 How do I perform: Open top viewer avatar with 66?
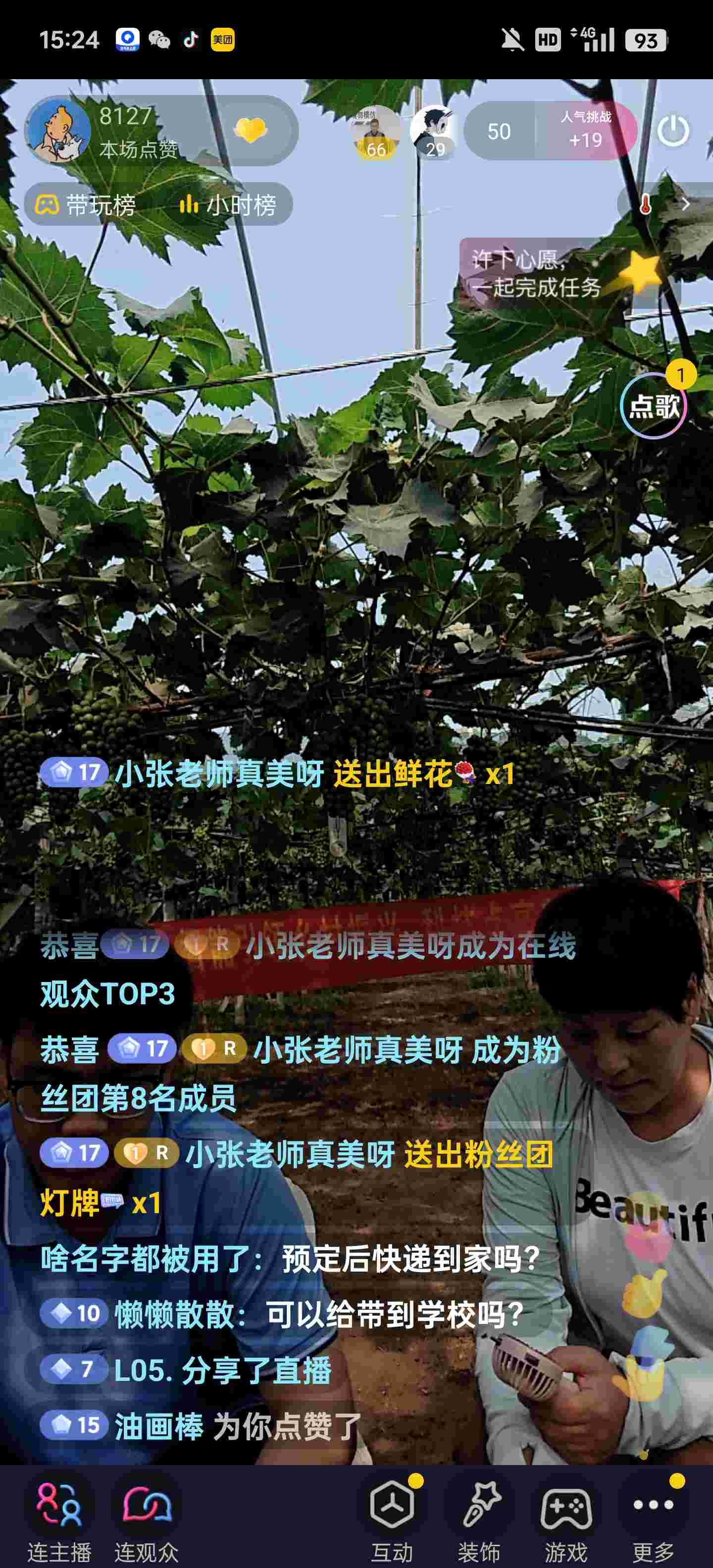[376, 132]
